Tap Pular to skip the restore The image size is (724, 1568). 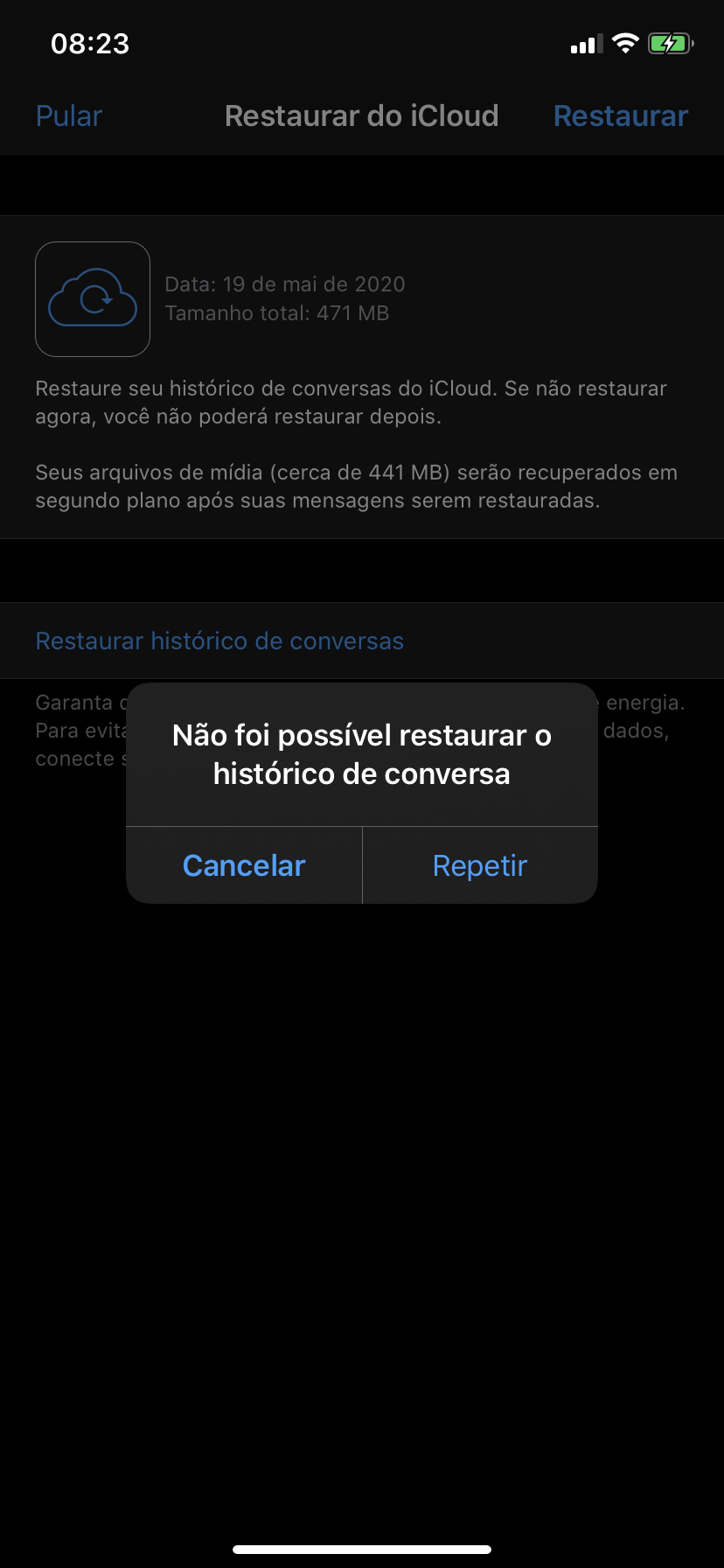(69, 115)
